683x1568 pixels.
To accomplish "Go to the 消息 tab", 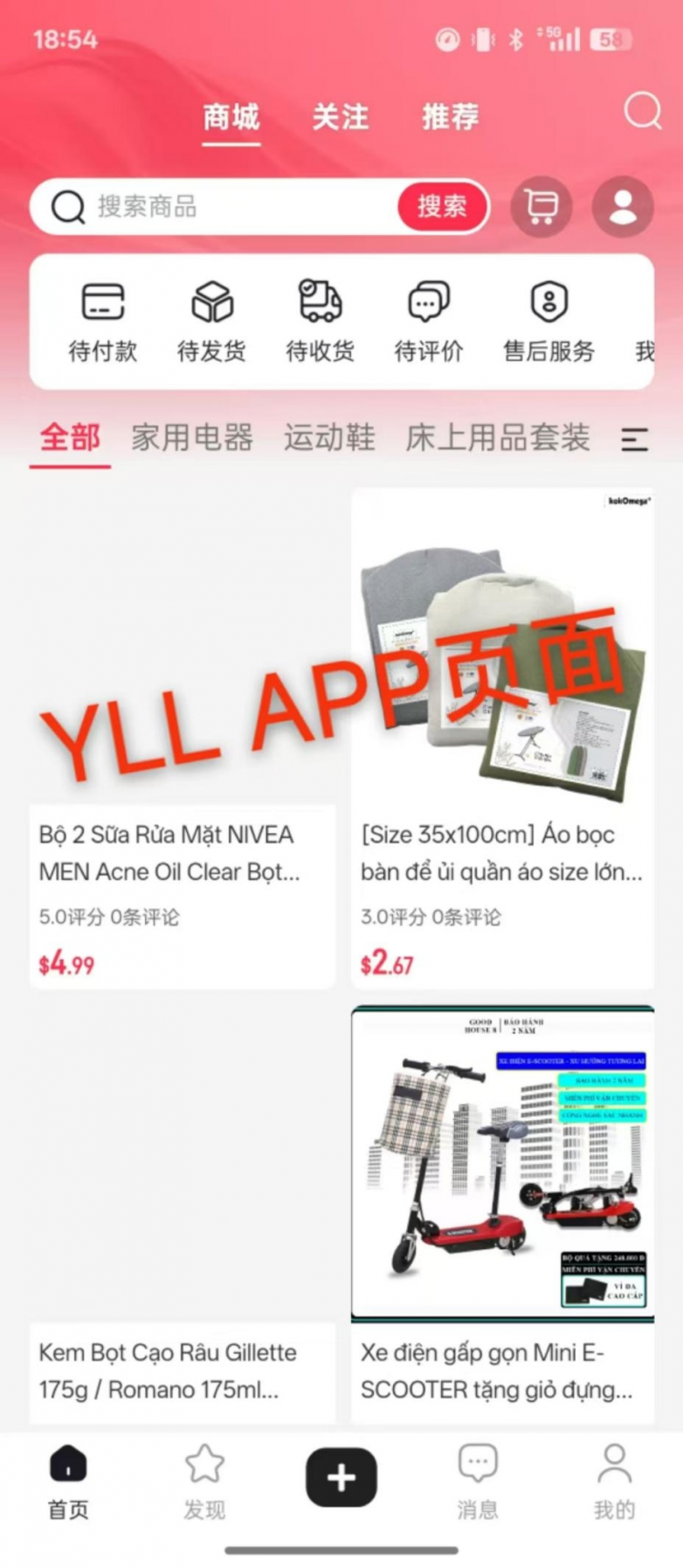I will [x=478, y=1481].
